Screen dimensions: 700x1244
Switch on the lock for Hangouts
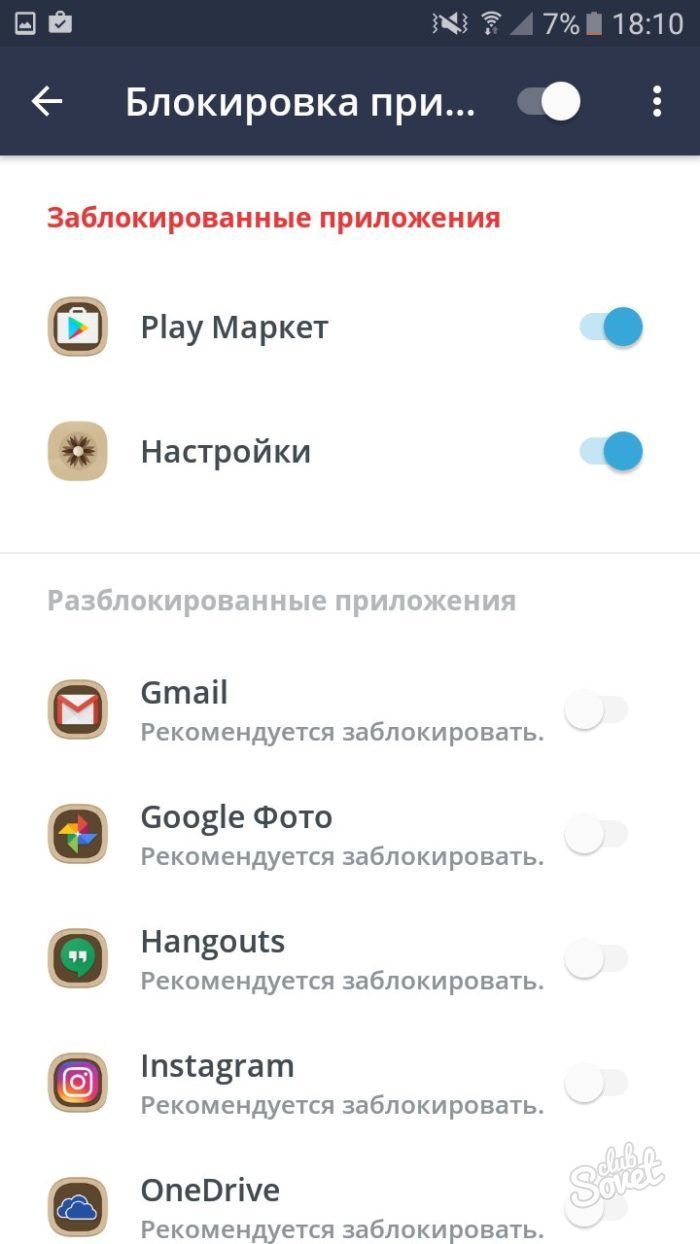(x=596, y=959)
